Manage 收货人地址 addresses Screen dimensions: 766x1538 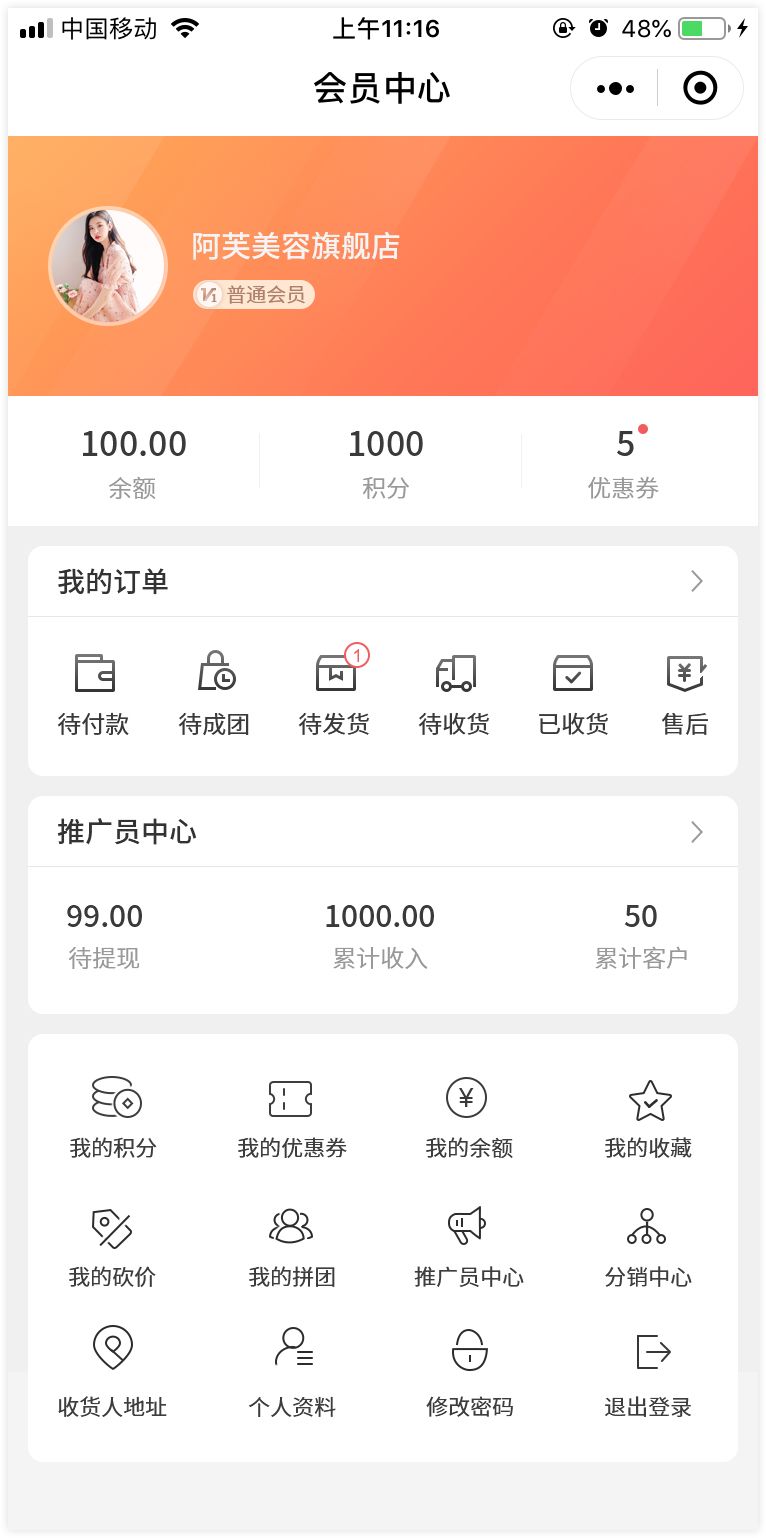coord(112,1375)
